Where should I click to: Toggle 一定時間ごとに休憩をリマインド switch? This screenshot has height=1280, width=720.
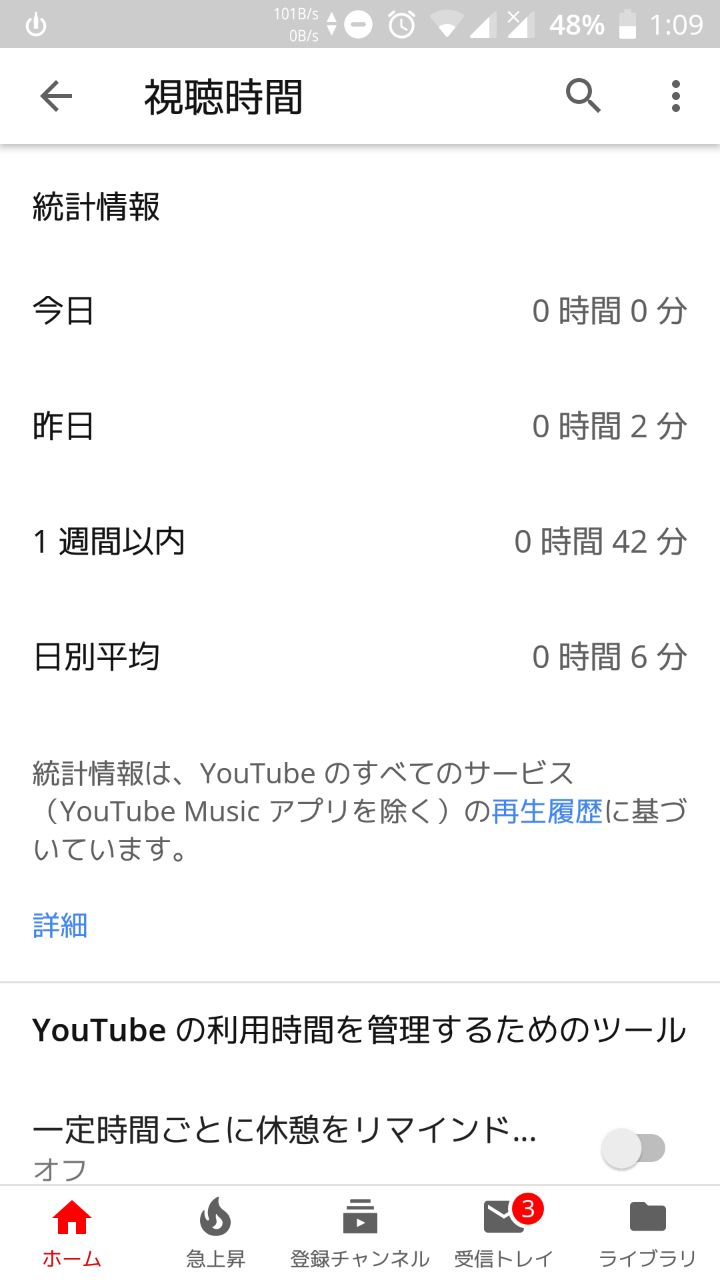click(634, 1148)
